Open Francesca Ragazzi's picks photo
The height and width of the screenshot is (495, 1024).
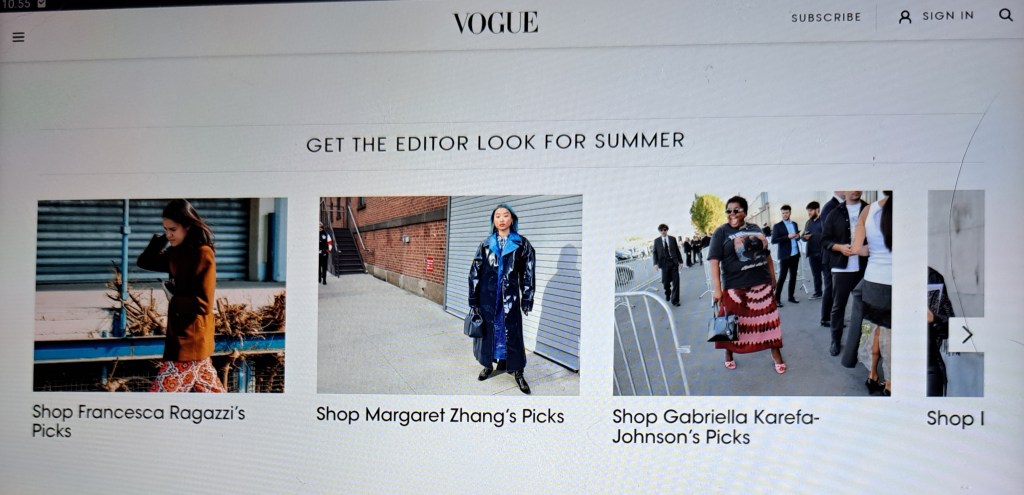(x=160, y=294)
